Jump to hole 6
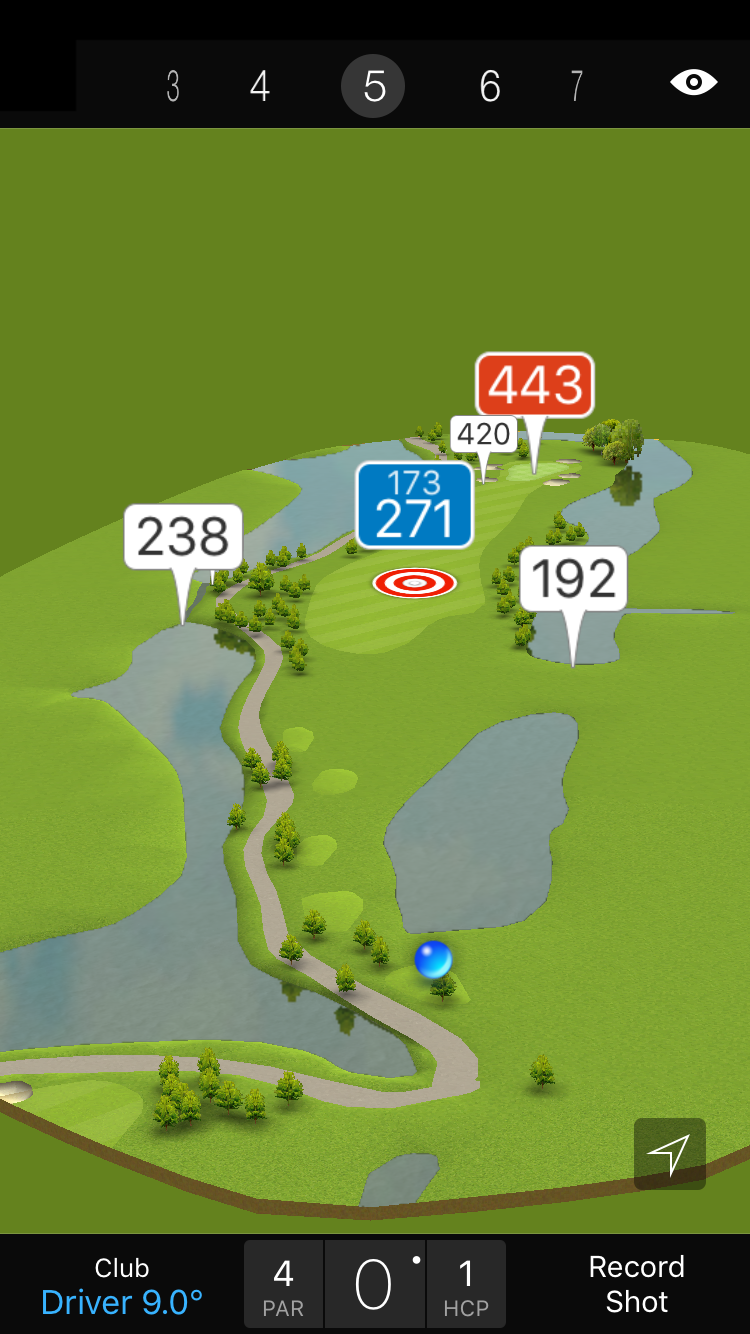The height and width of the screenshot is (1334, 750). pos(489,86)
